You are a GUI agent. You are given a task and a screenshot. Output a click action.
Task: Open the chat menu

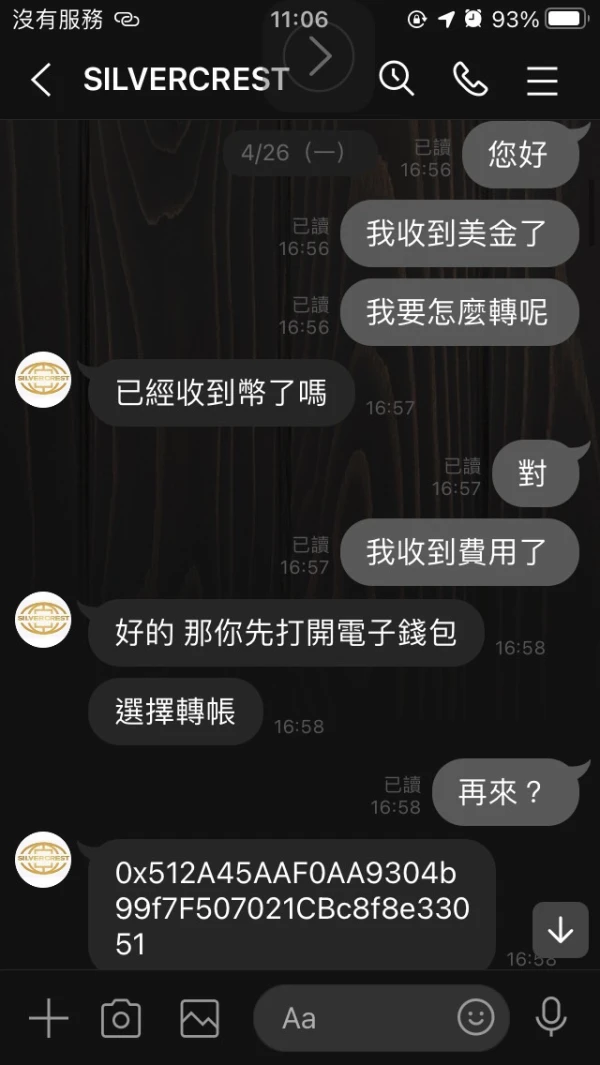[x=542, y=80]
